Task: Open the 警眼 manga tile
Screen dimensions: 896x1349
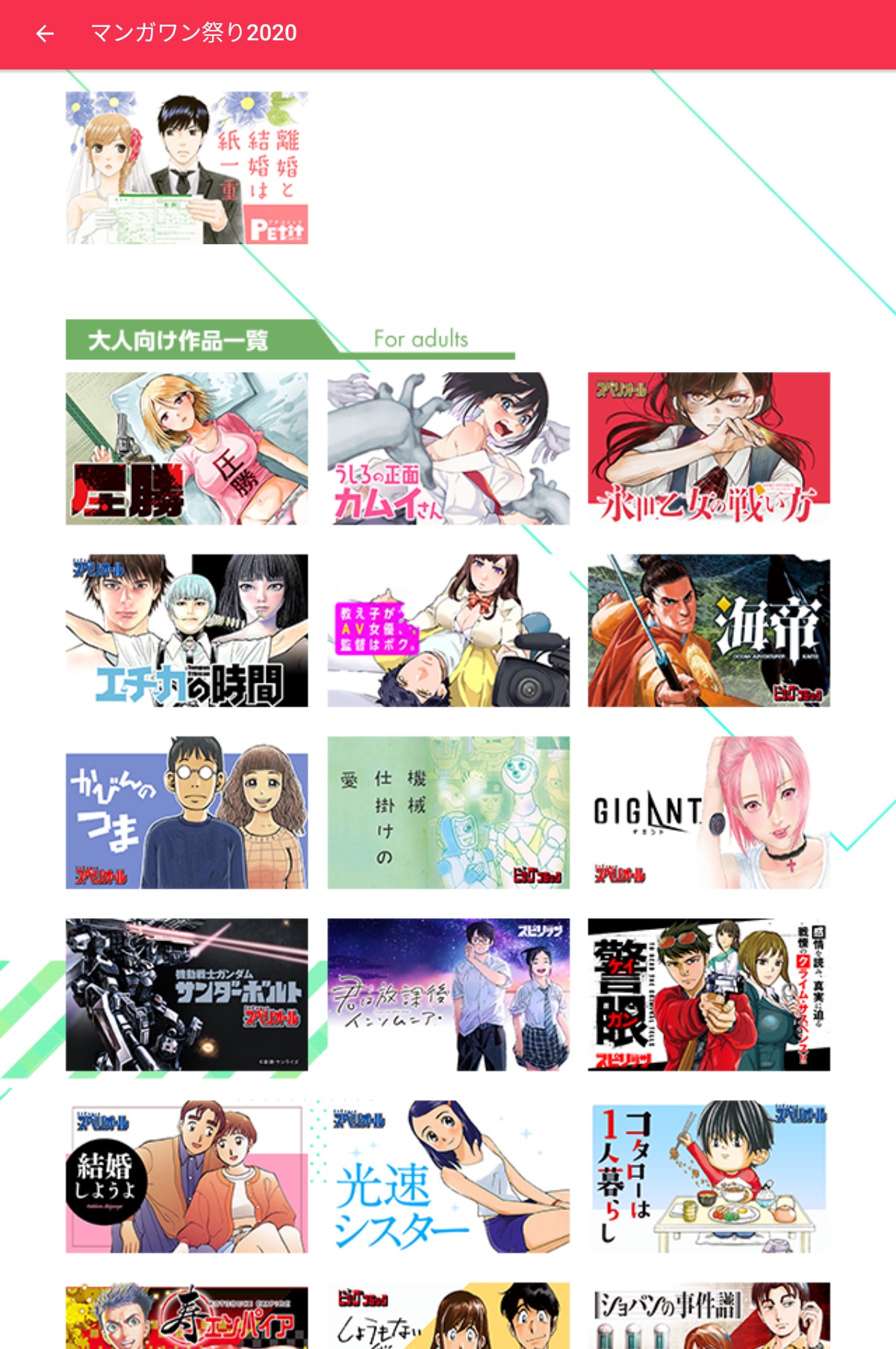Action: pos(709,994)
